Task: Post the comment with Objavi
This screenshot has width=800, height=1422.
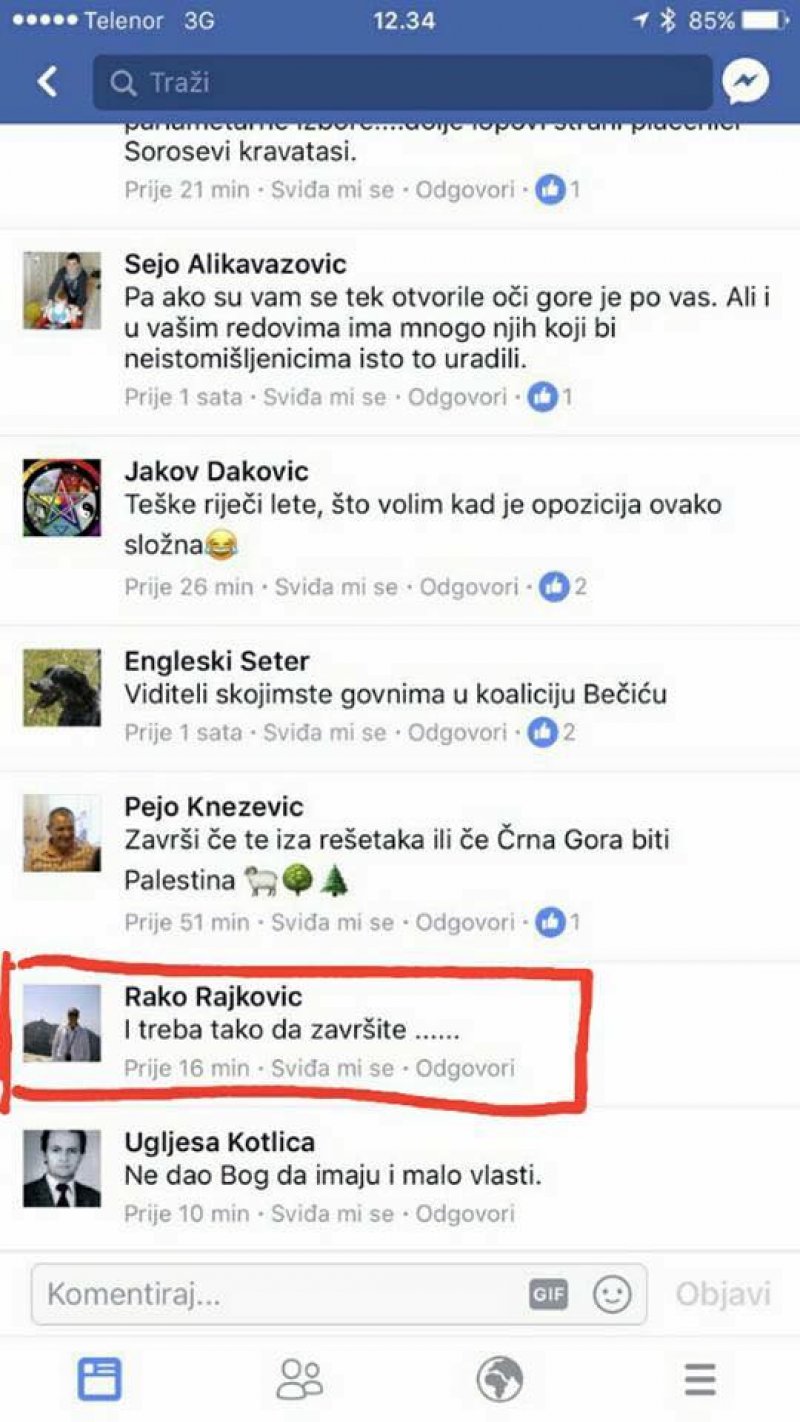Action: [x=722, y=1294]
